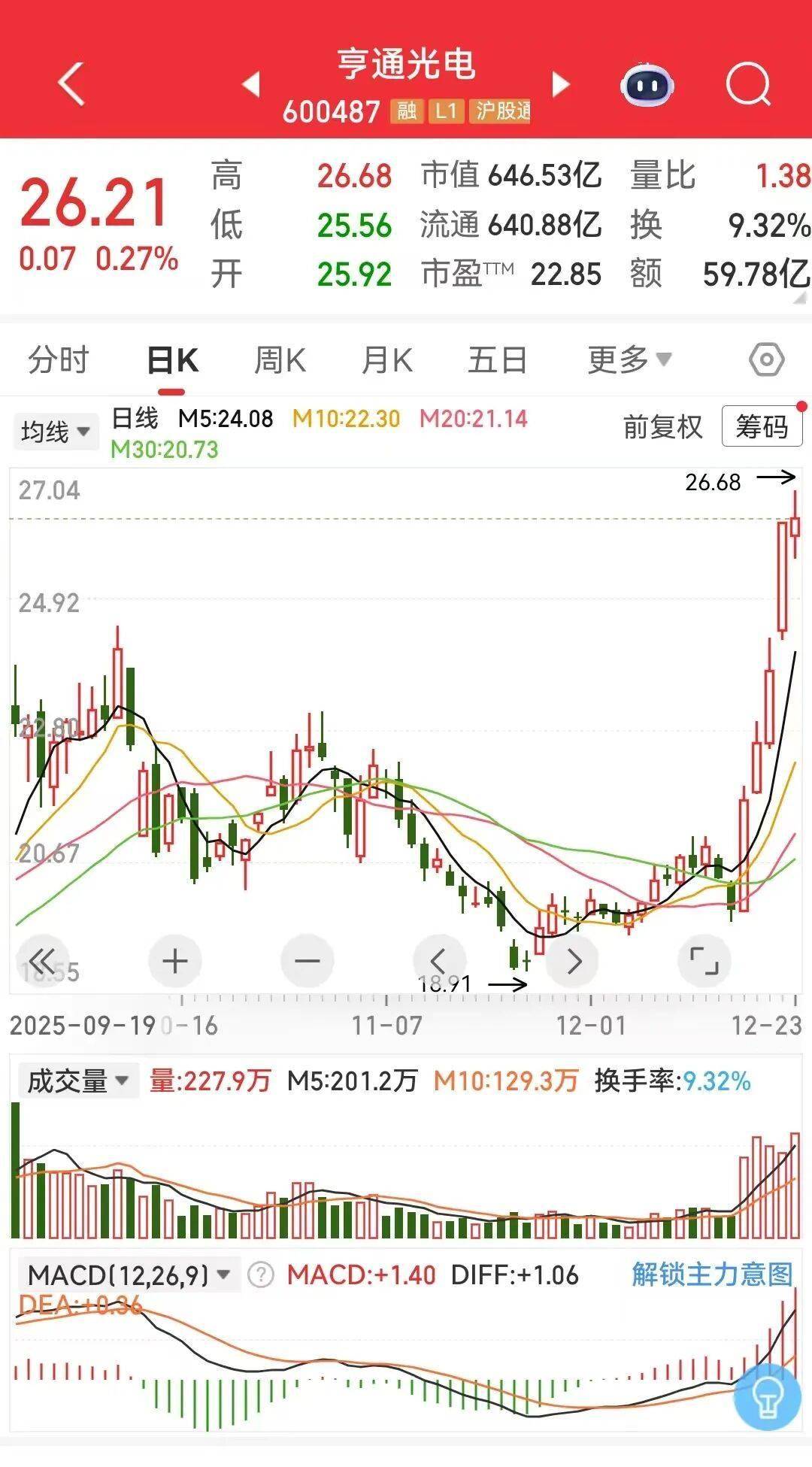The height and width of the screenshot is (1467, 812).
Task: Zoom out of the chart with minus icon
Action: coord(306,959)
